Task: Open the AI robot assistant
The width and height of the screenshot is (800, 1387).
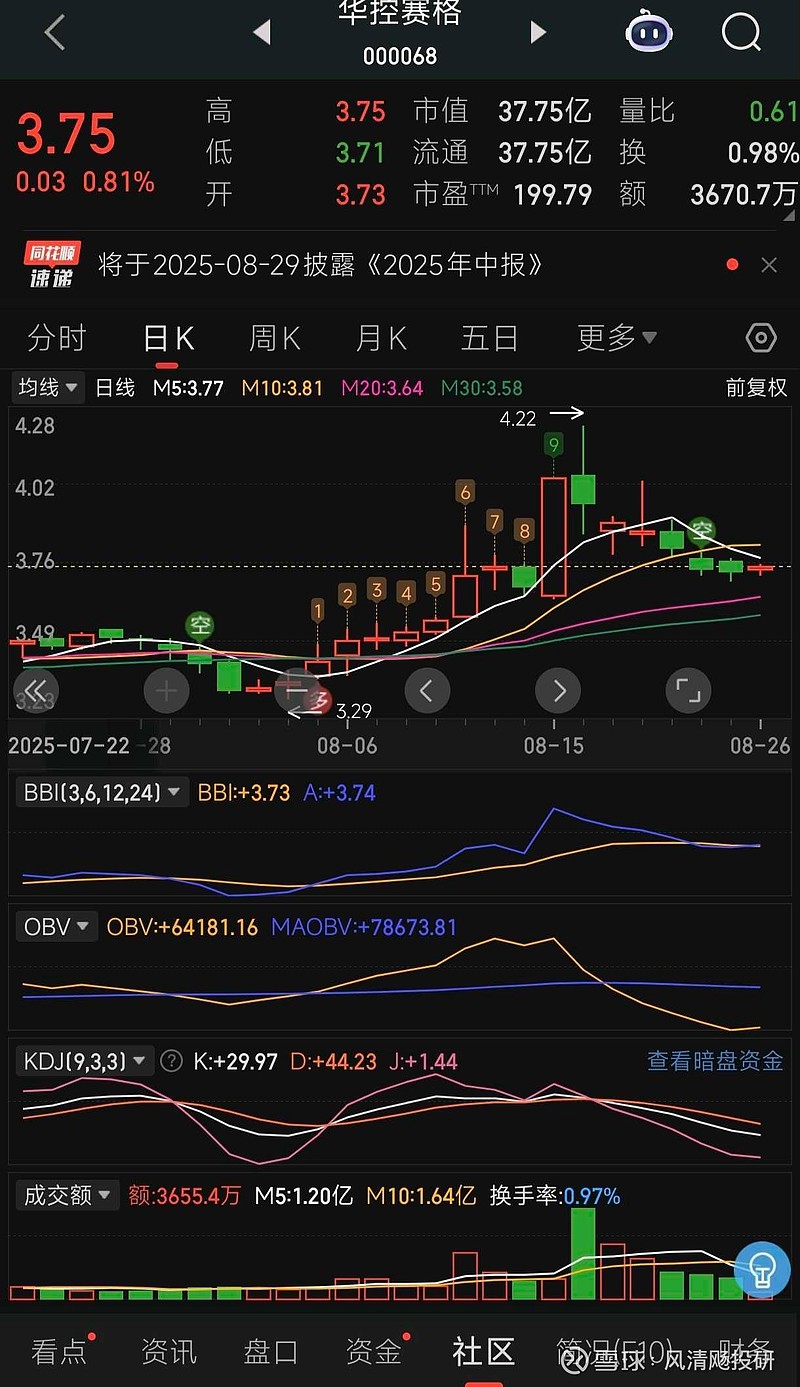Action: (x=649, y=33)
